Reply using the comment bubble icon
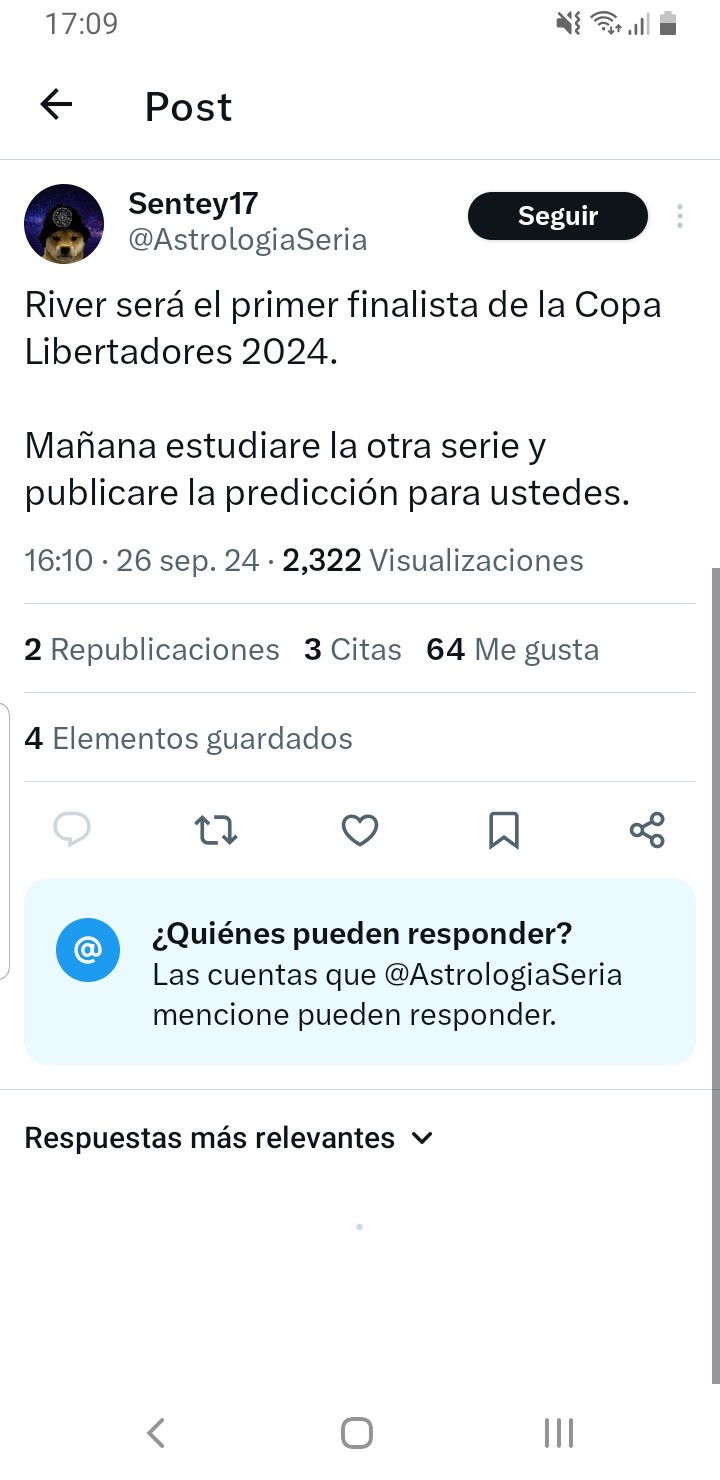The width and height of the screenshot is (720, 1480). click(x=71, y=830)
